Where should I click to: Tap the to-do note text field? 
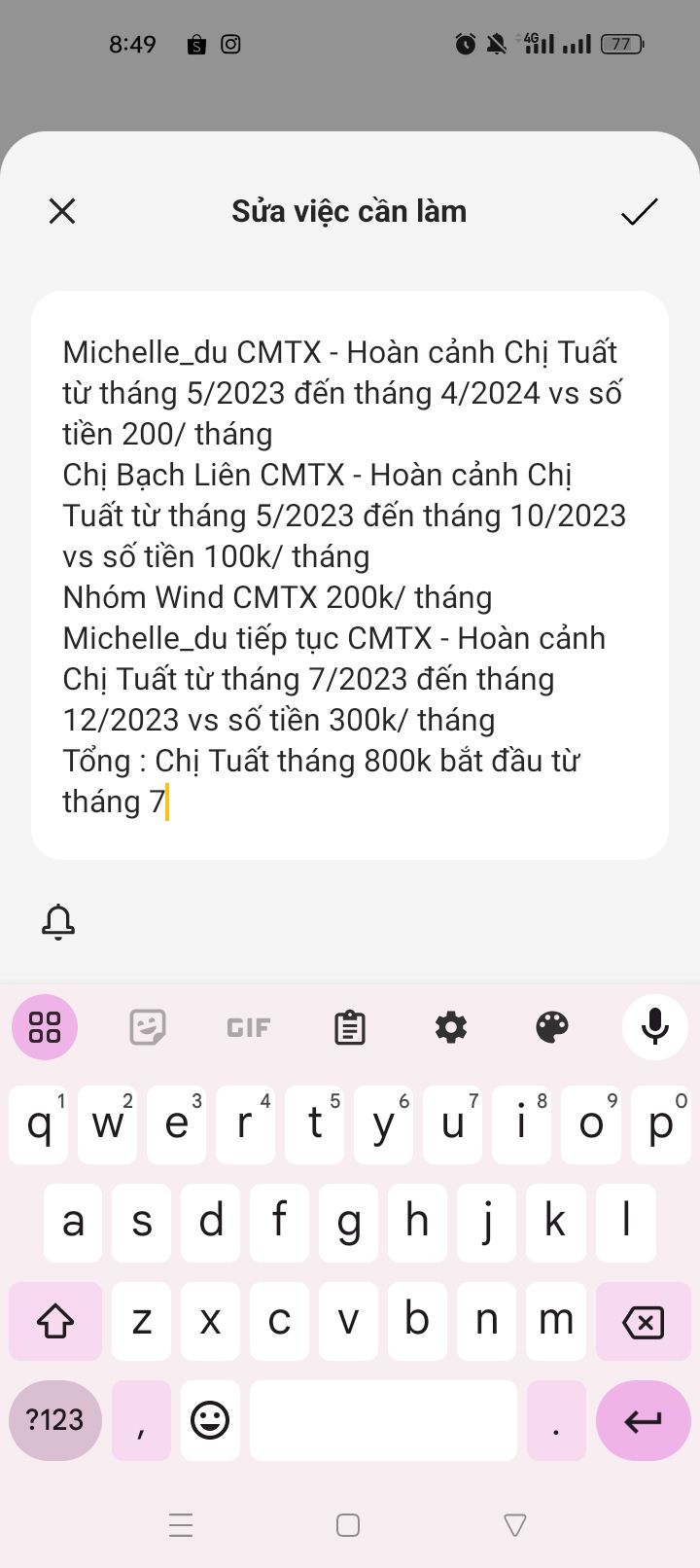point(349,575)
